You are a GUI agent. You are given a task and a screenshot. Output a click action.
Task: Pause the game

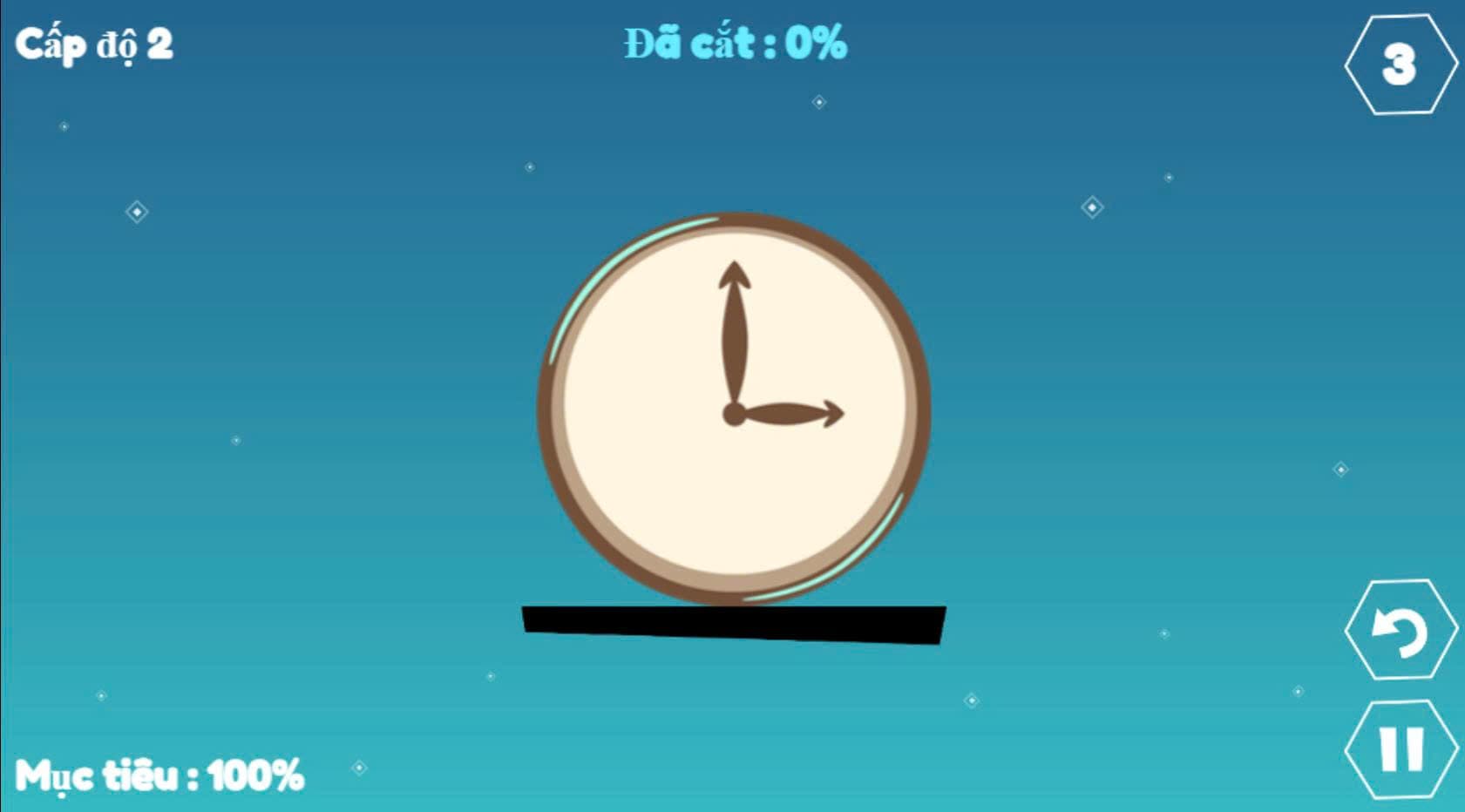(1401, 749)
